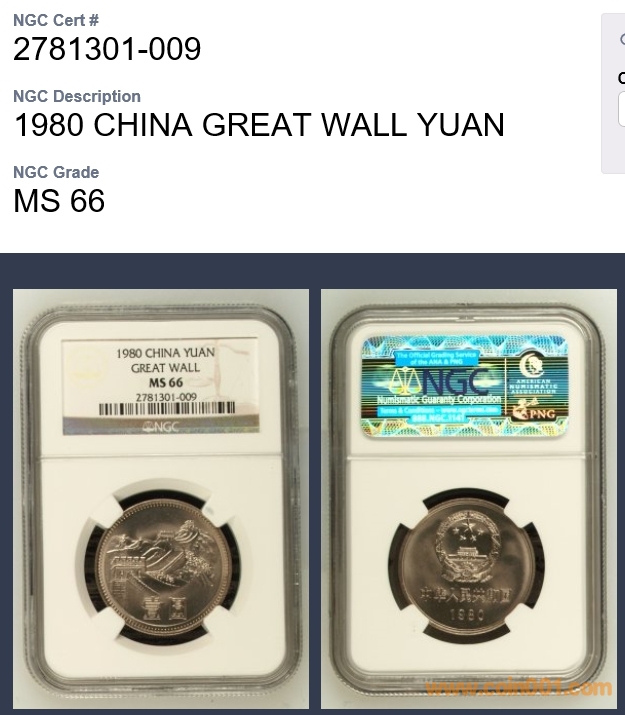The image size is (625, 715).
Task: Enlarge the coin obverse photo with Great Wall
Action: point(161,498)
